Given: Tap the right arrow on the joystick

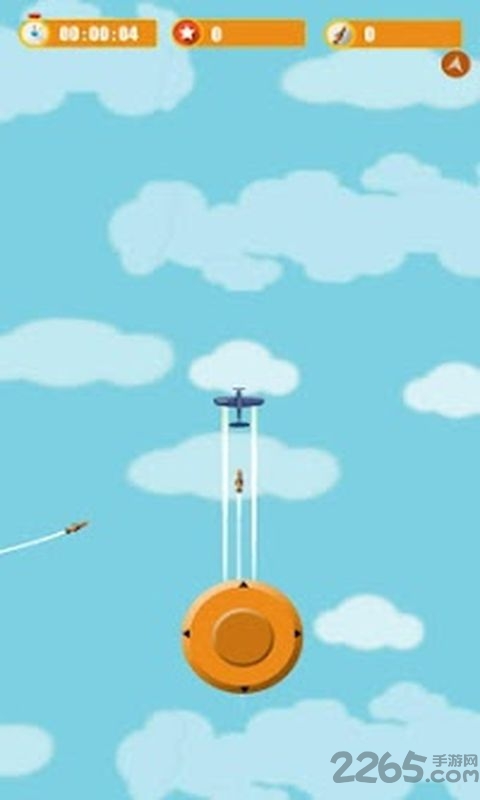Looking at the screenshot, I should coord(298,634).
